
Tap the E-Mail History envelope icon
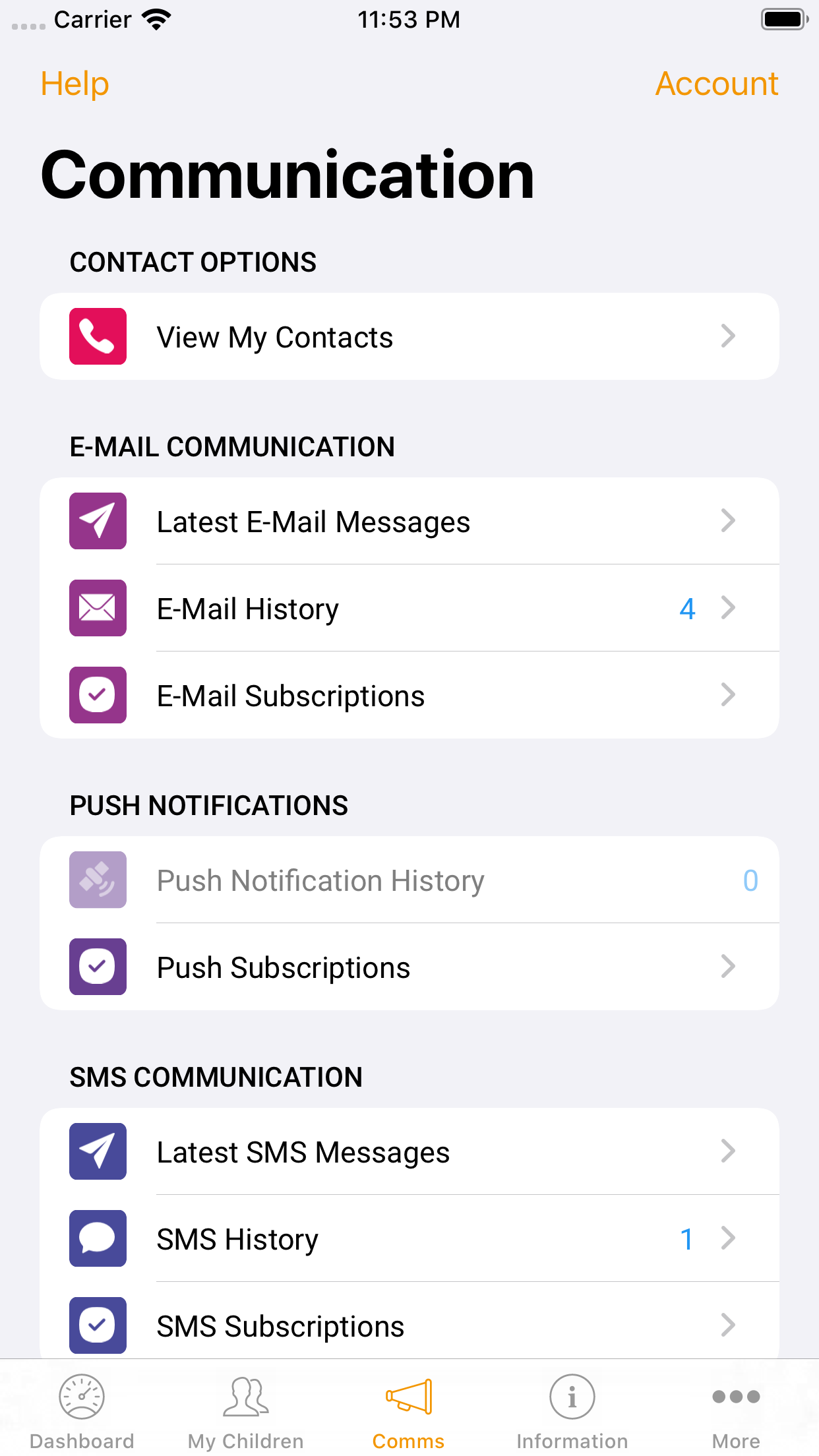pyautogui.click(x=97, y=609)
